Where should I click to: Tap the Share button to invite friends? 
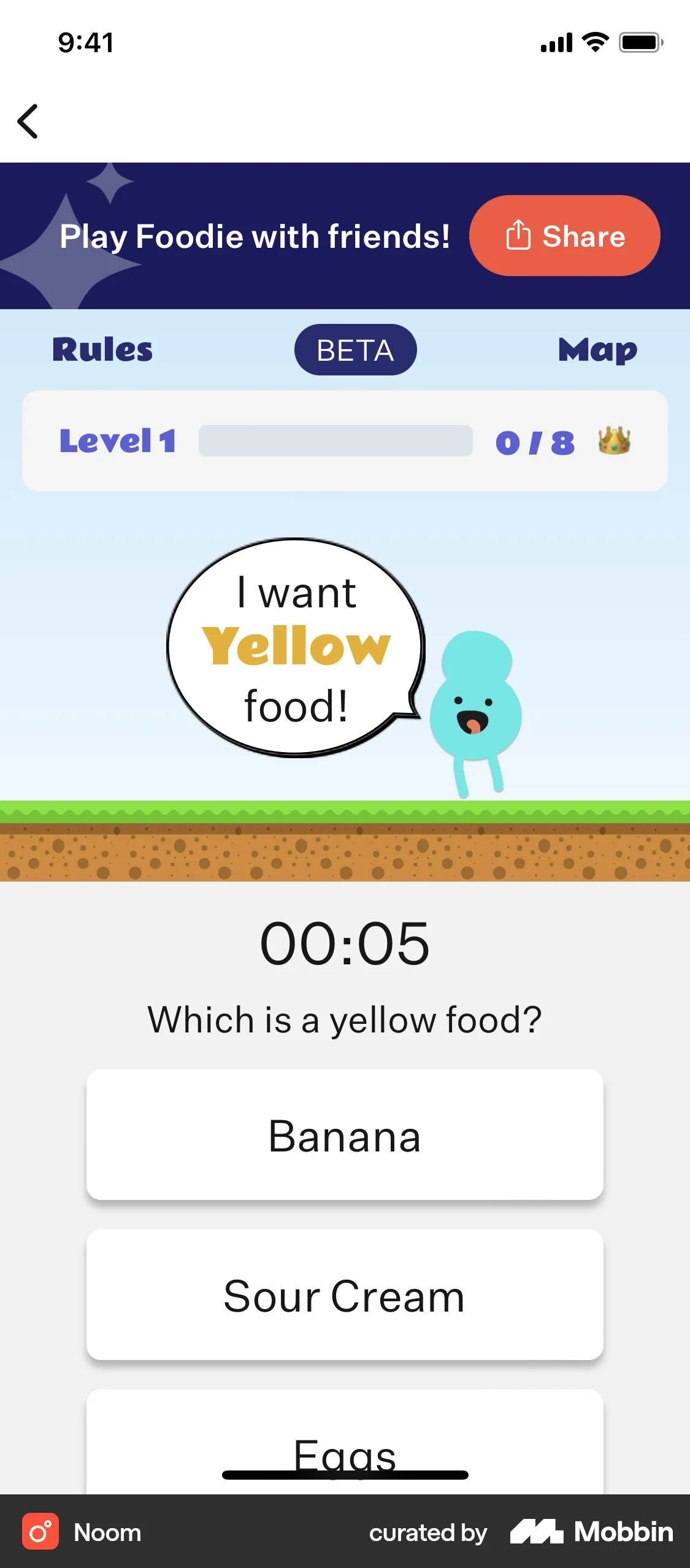pos(565,236)
